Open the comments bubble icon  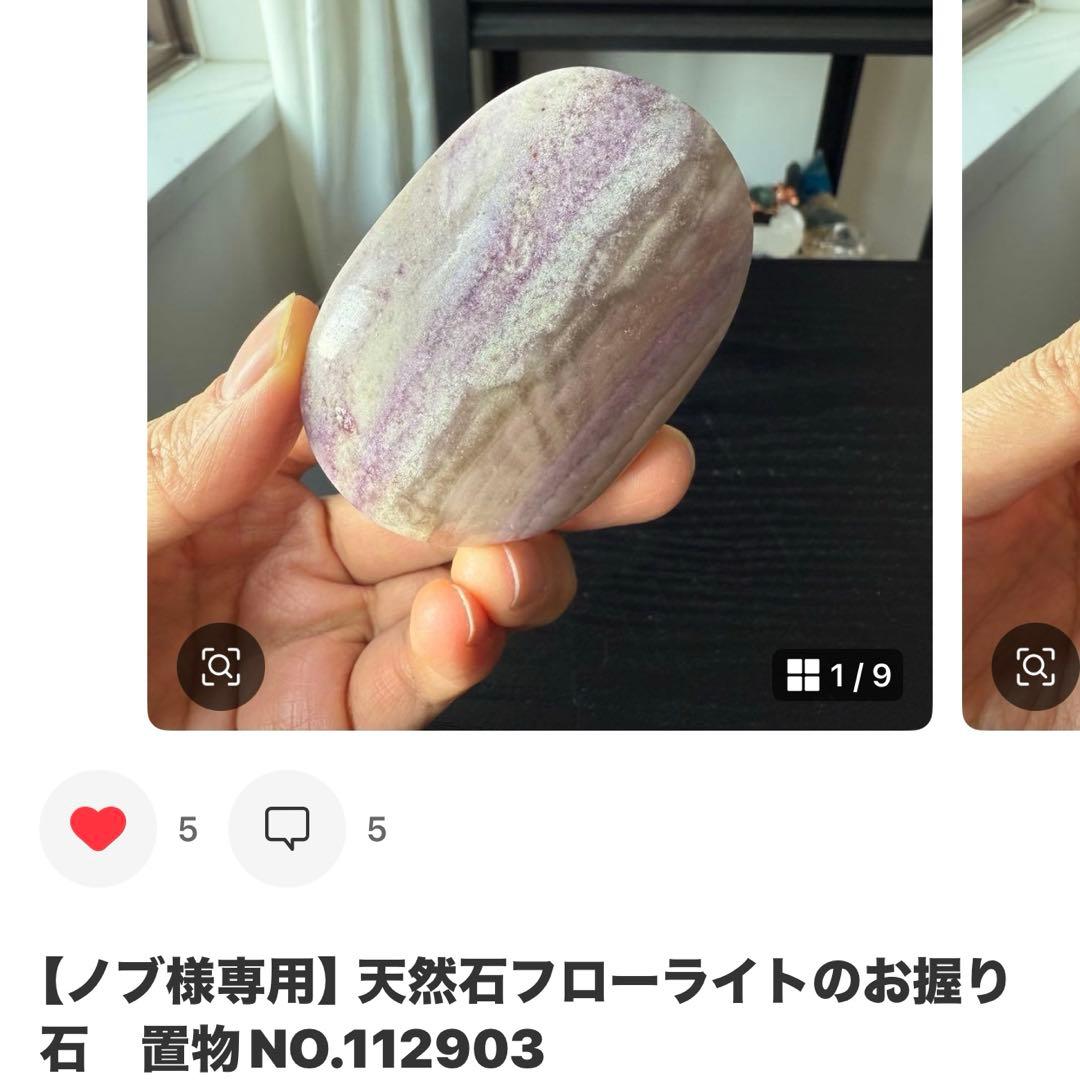click(x=287, y=829)
